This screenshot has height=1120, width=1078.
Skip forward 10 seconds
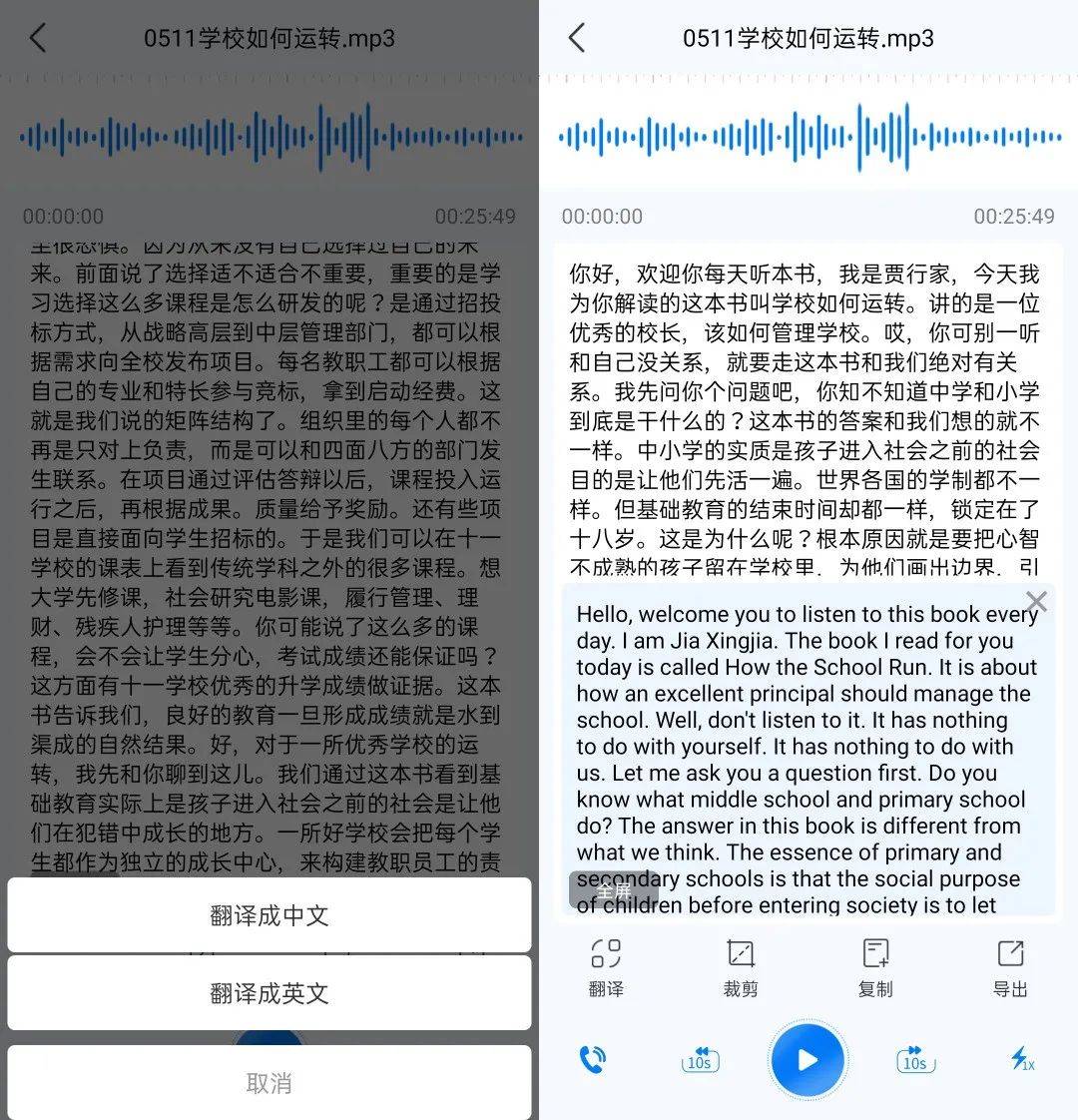[914, 1059]
